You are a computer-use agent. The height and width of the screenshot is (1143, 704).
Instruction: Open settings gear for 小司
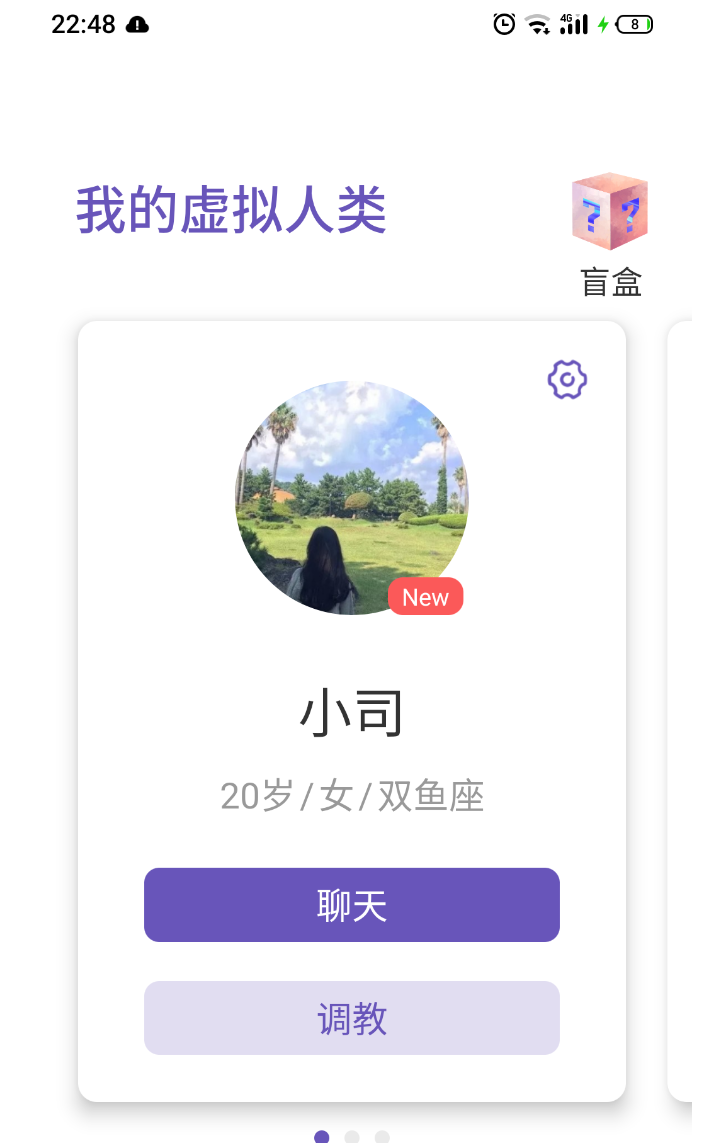coord(567,380)
